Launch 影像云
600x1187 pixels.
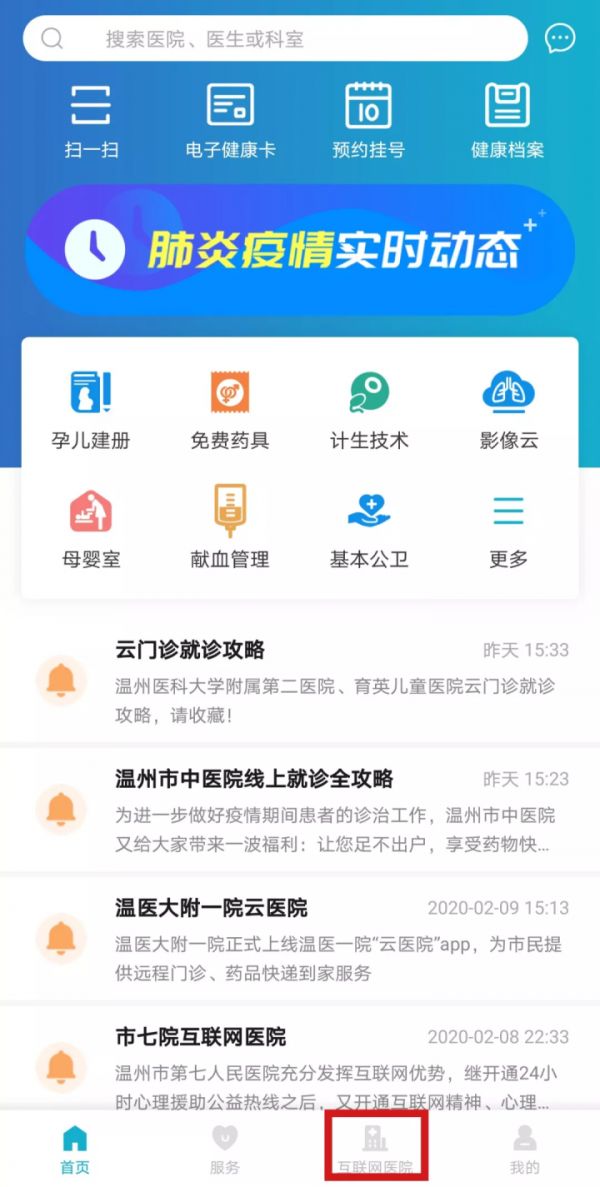[508, 409]
